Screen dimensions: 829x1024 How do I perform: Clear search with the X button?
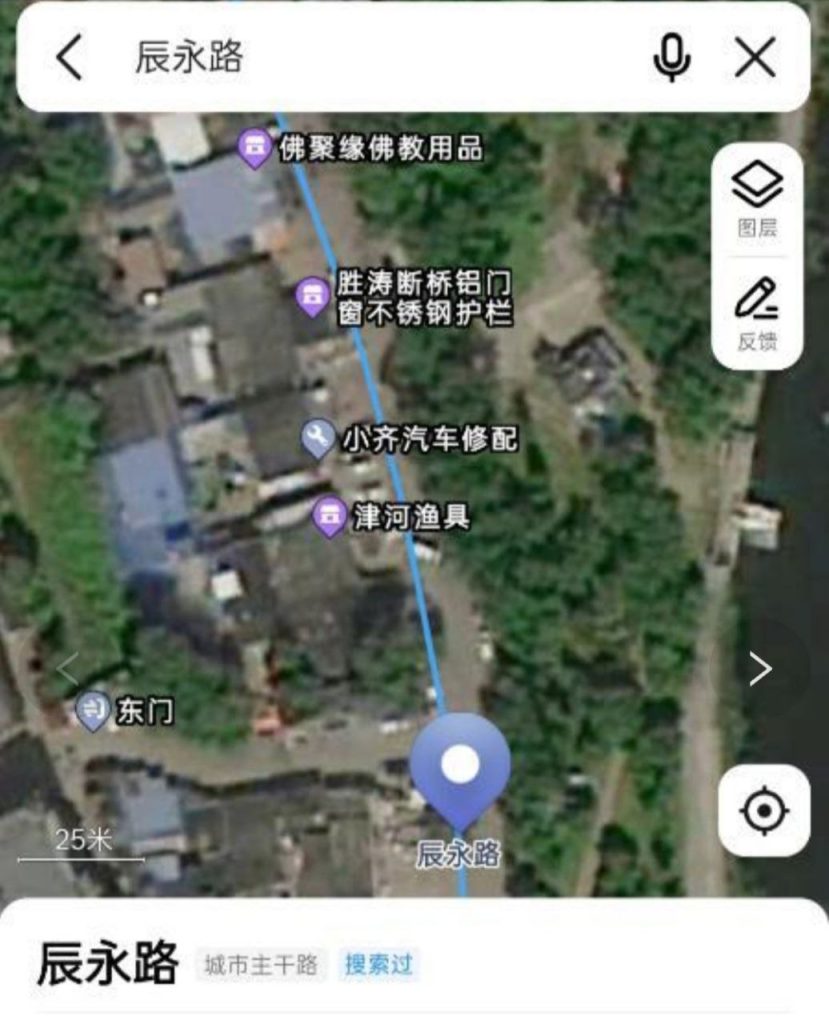[x=757, y=57]
